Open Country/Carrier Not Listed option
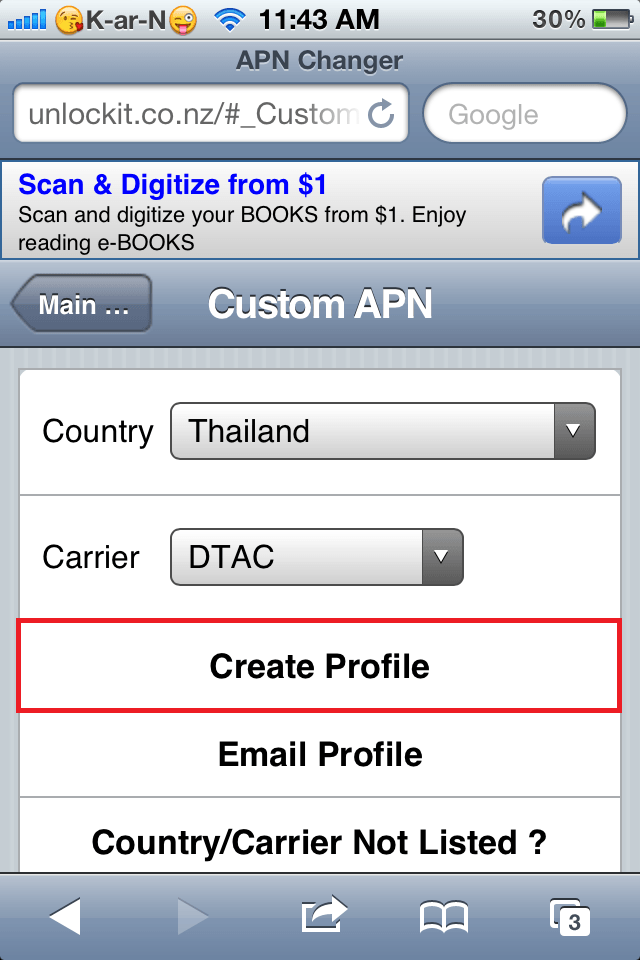 (x=320, y=842)
